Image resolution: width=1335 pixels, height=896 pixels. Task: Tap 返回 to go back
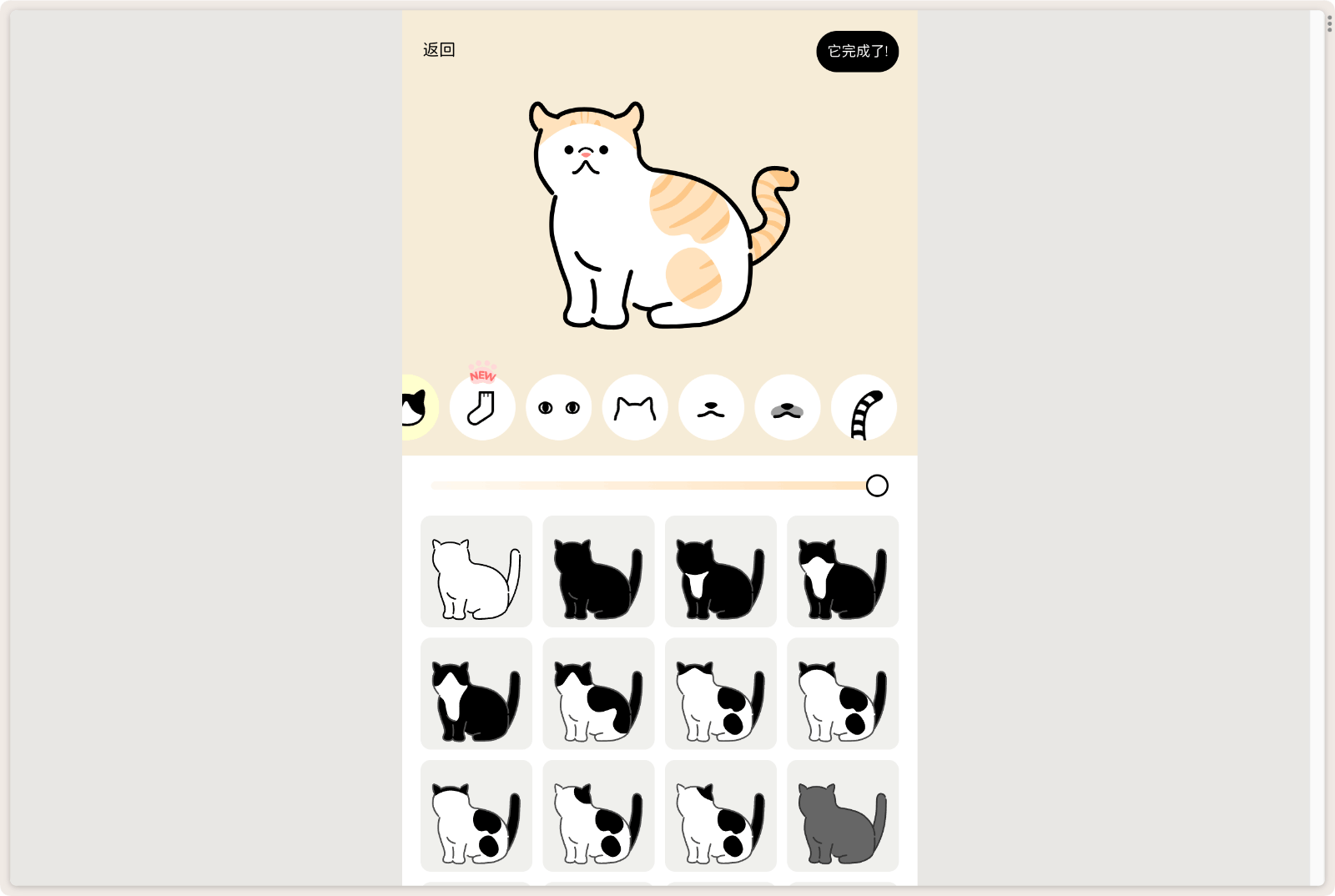pyautogui.click(x=439, y=50)
